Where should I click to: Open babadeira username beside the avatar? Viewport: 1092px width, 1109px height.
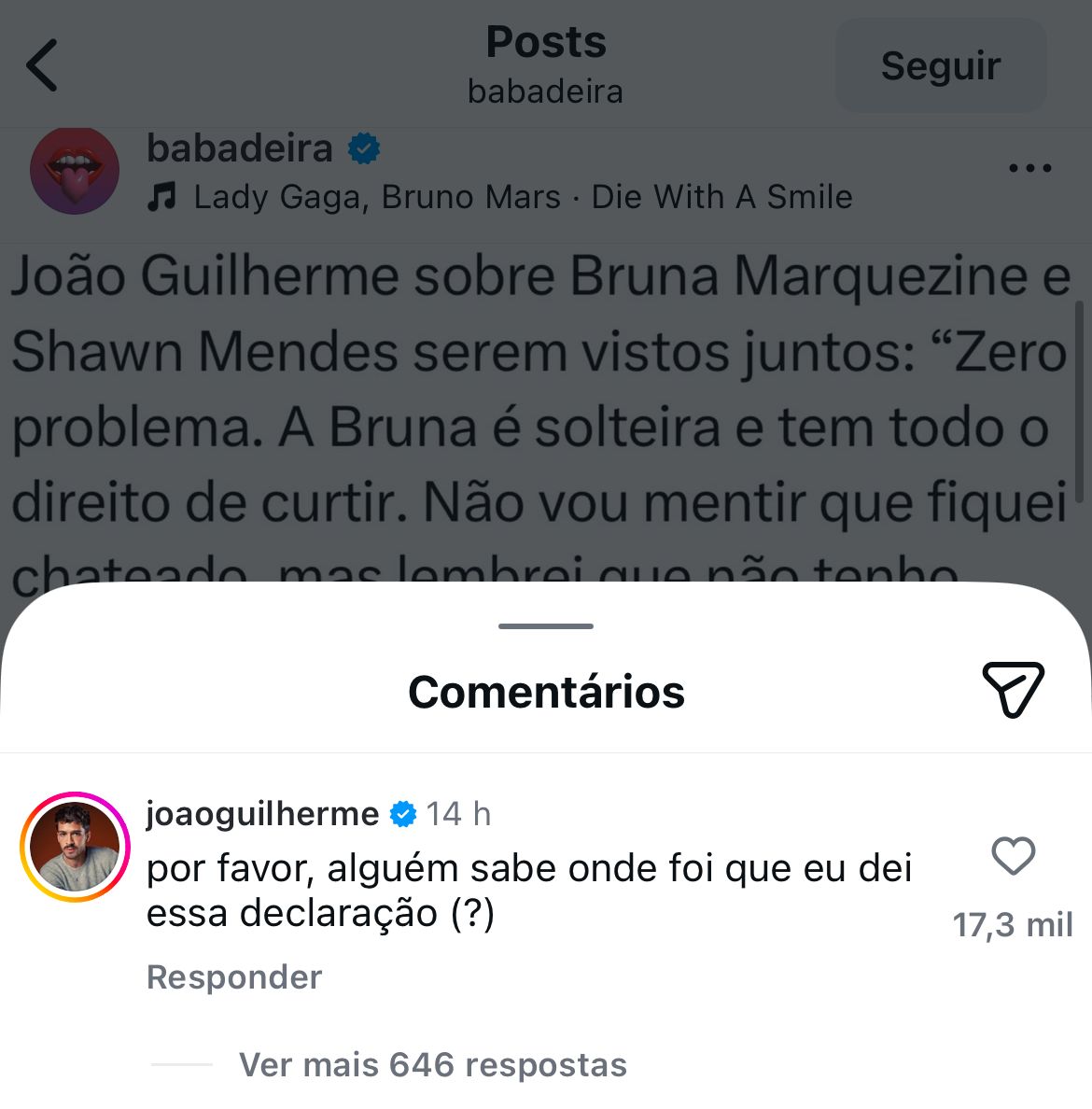pyautogui.click(x=240, y=148)
